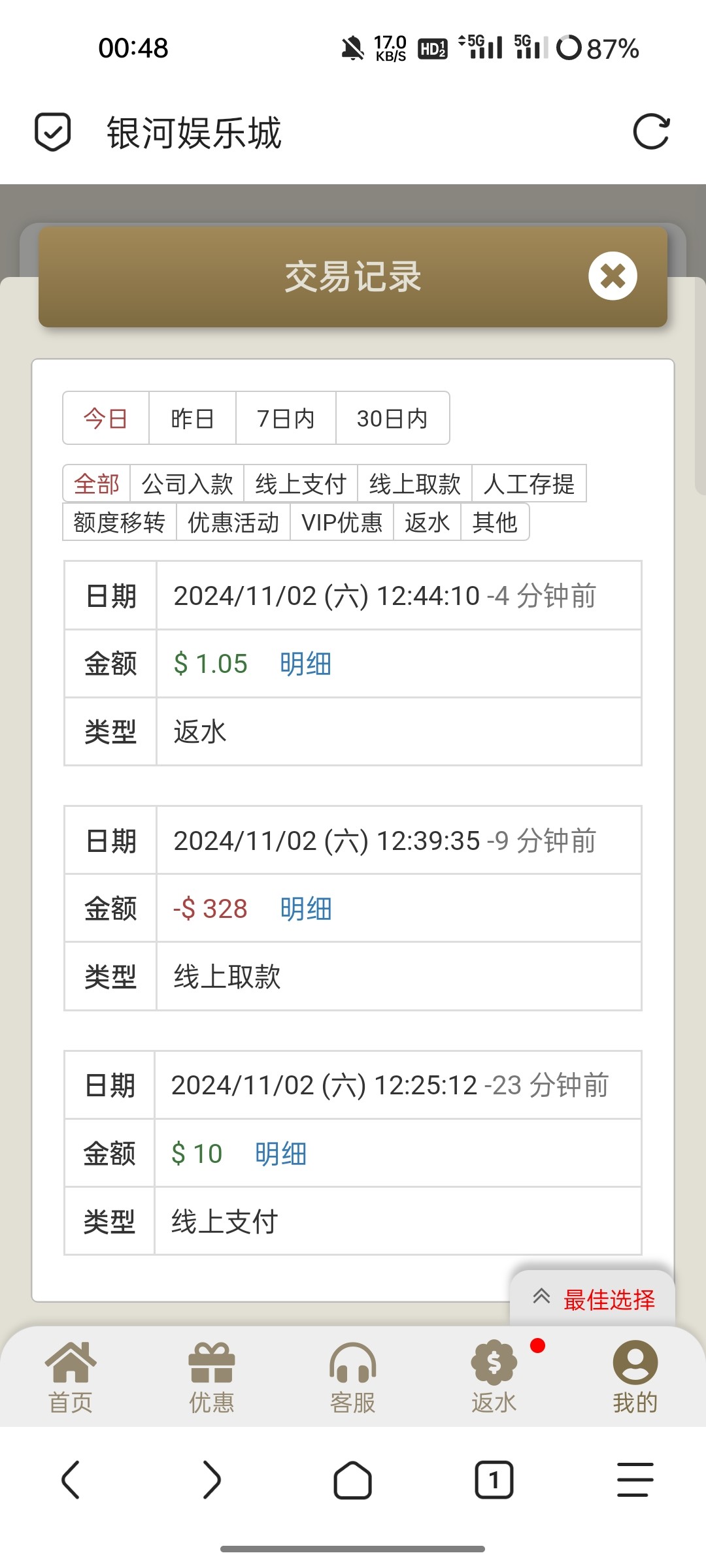Image resolution: width=706 pixels, height=1568 pixels.
Task: Filter by VIP优惠 type
Action: click(x=341, y=523)
